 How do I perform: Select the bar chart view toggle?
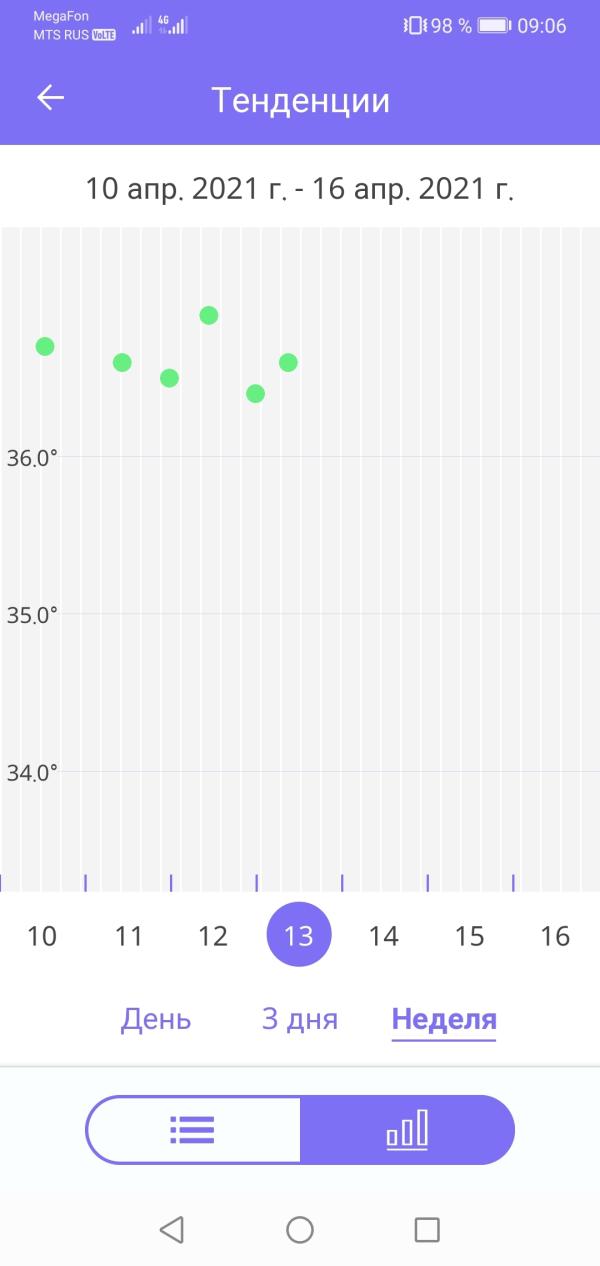(x=407, y=1130)
